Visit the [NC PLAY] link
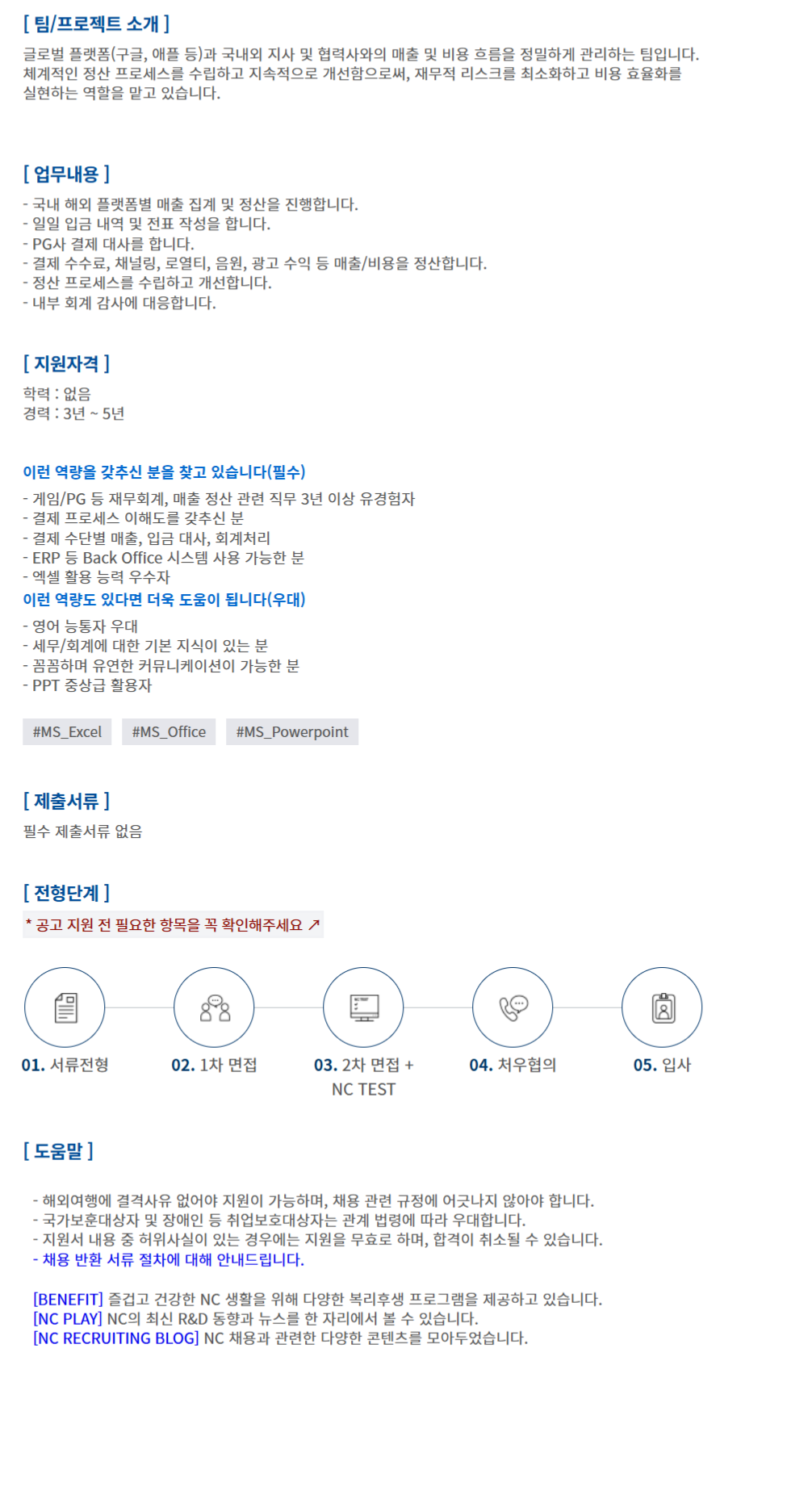 [68, 1318]
